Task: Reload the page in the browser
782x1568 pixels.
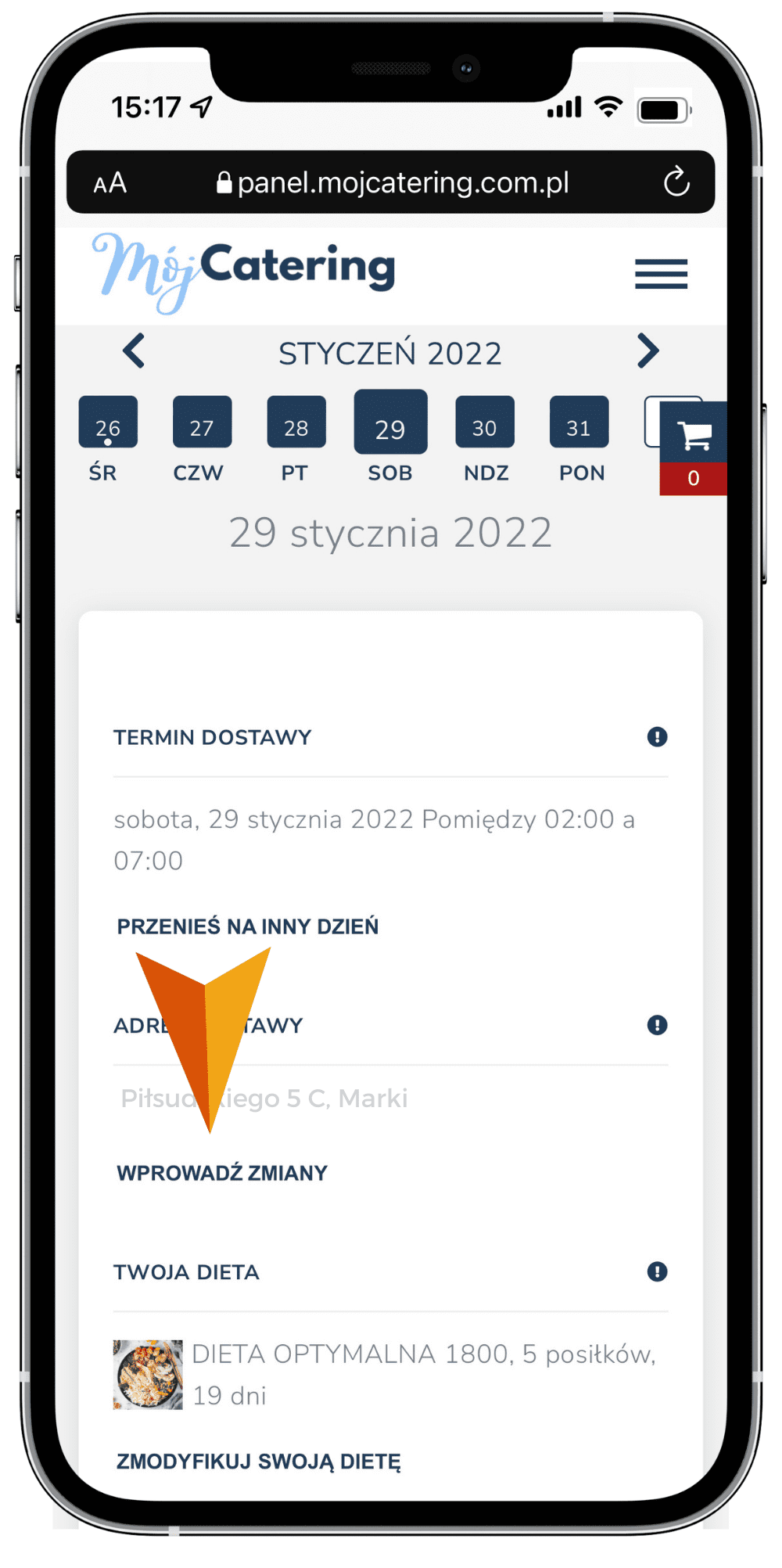Action: [x=676, y=182]
